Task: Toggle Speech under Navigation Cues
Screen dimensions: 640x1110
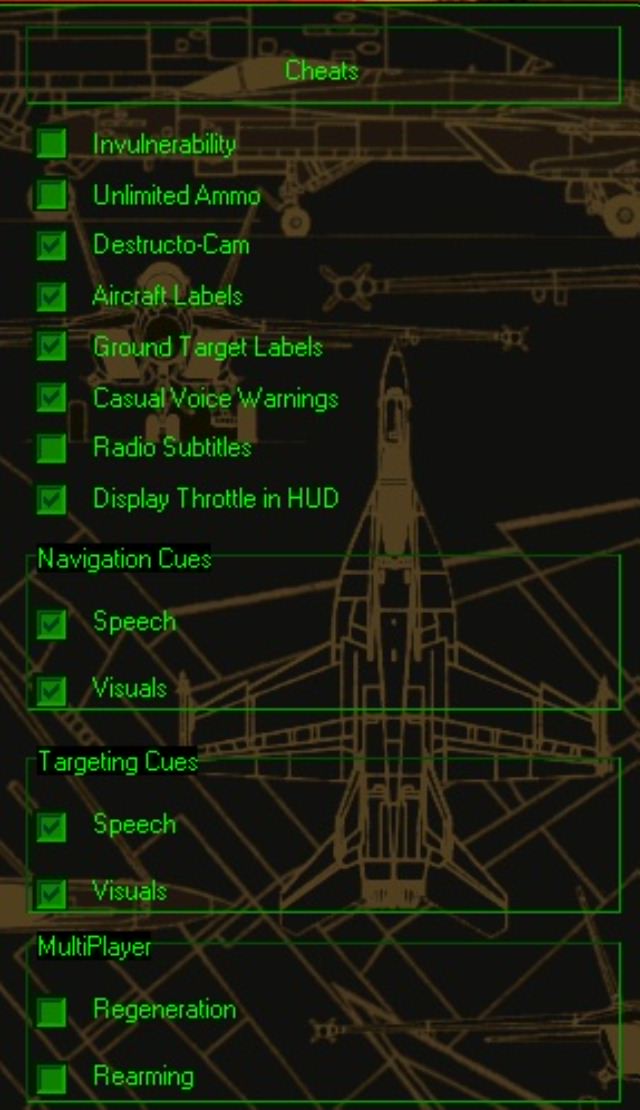Action: [51, 624]
